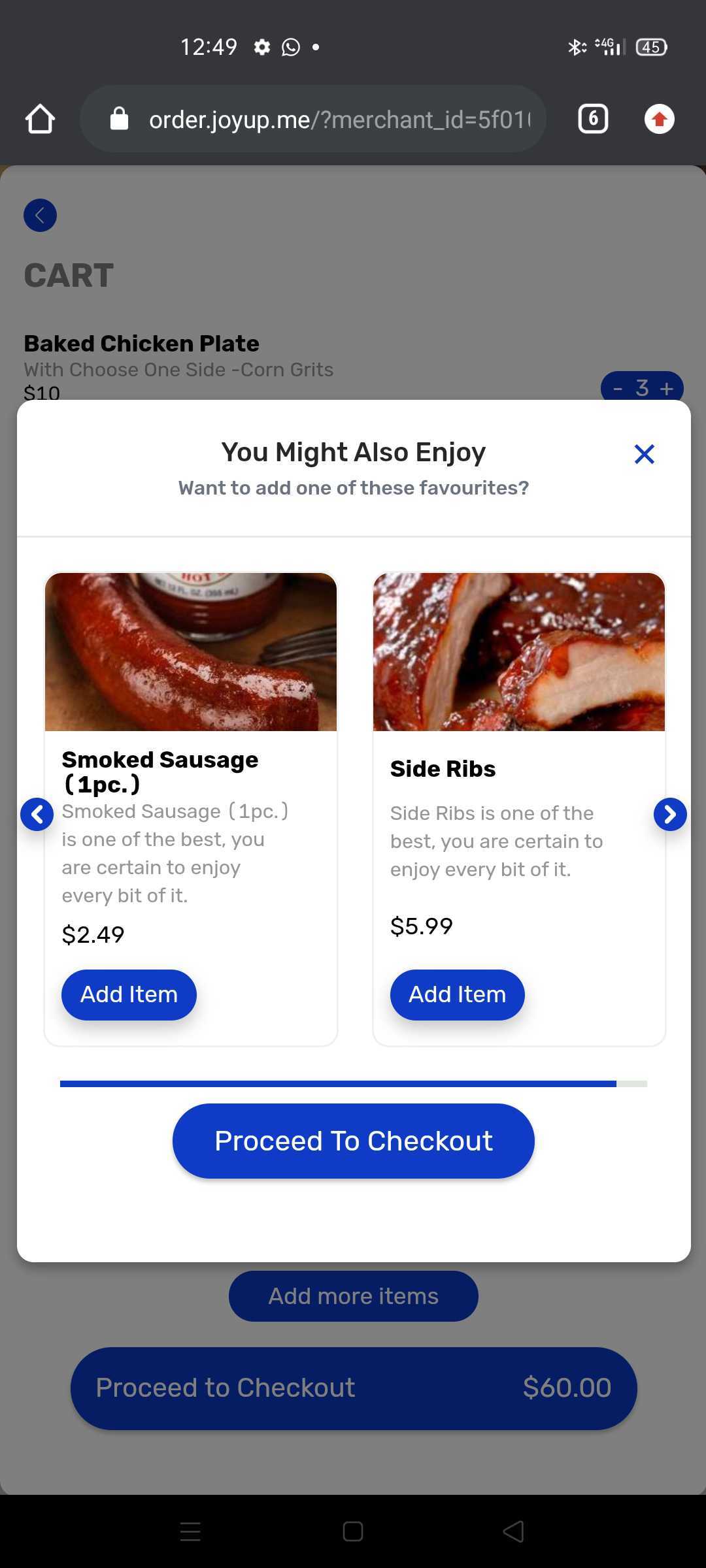
Task: Go back with the system navigation button
Action: 514,1531
